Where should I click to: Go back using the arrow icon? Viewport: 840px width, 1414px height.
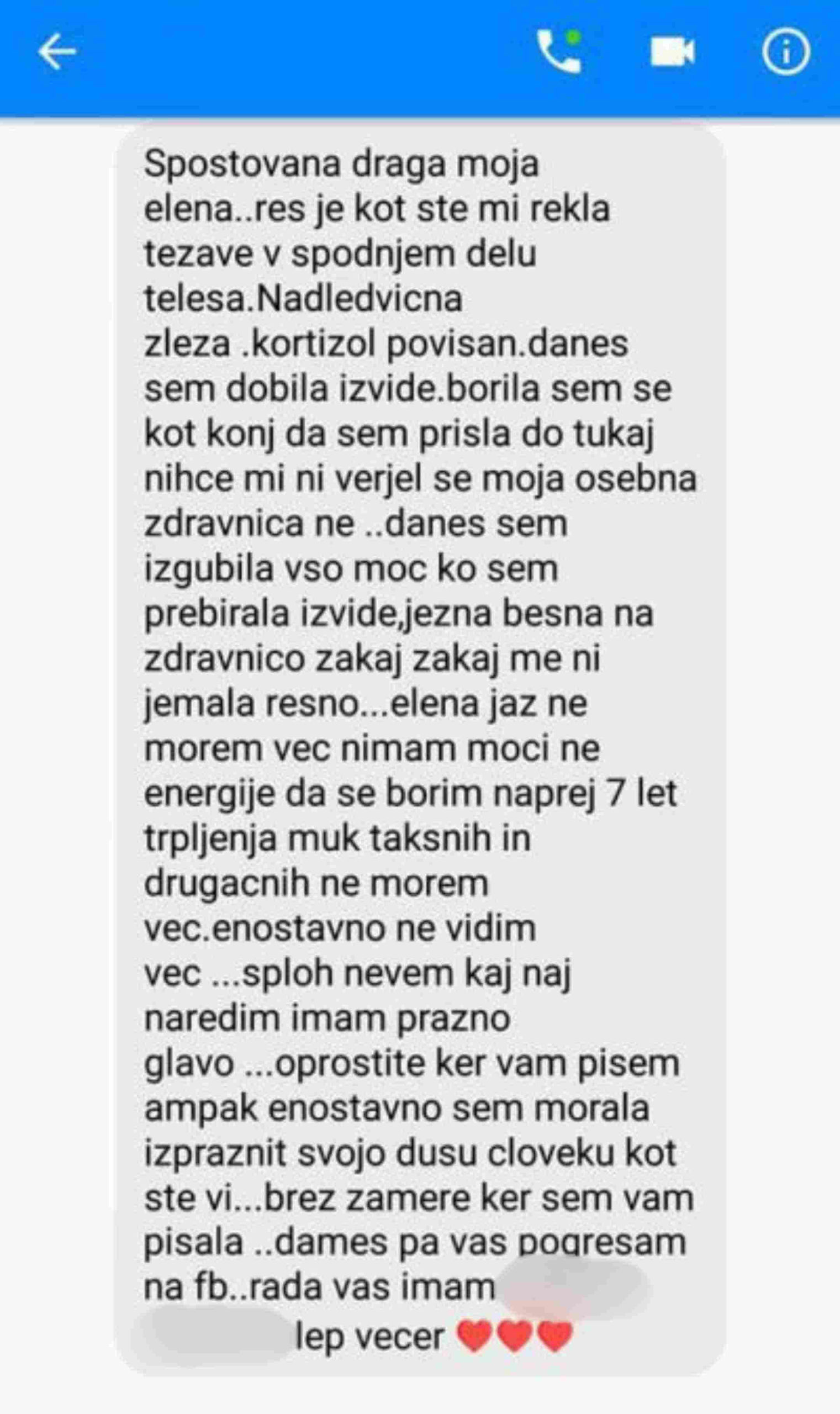pyautogui.click(x=56, y=52)
